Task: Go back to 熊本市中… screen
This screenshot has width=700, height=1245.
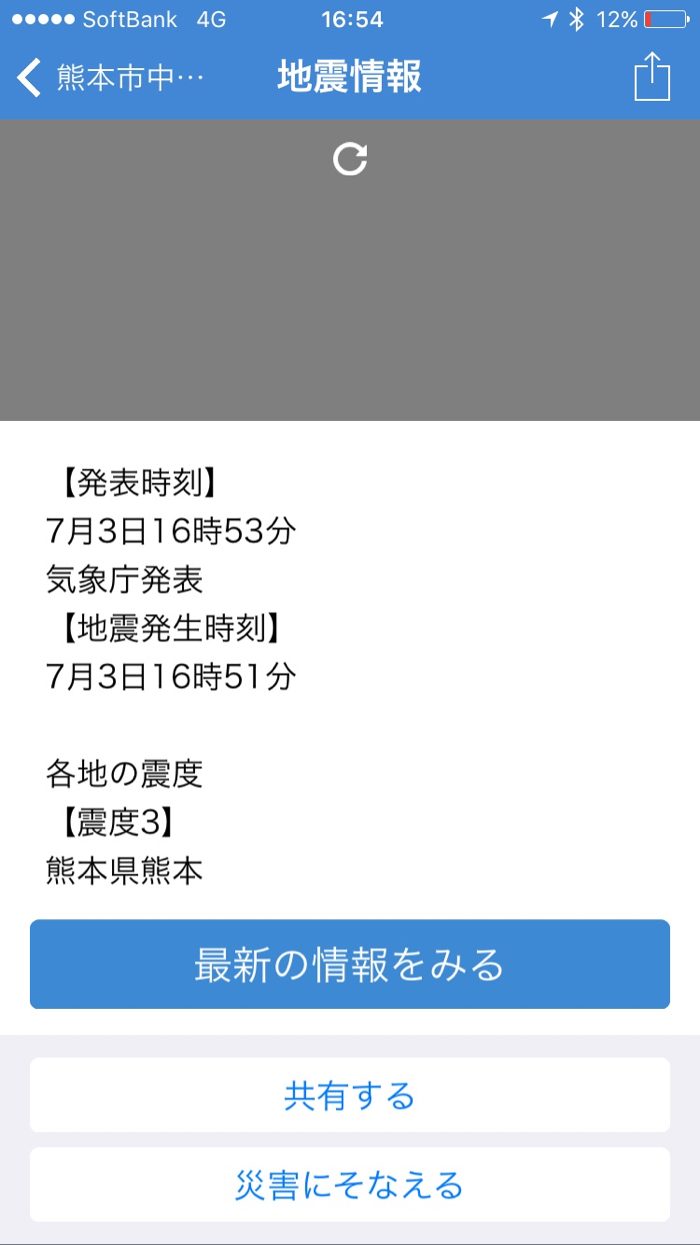Action: 110,78
